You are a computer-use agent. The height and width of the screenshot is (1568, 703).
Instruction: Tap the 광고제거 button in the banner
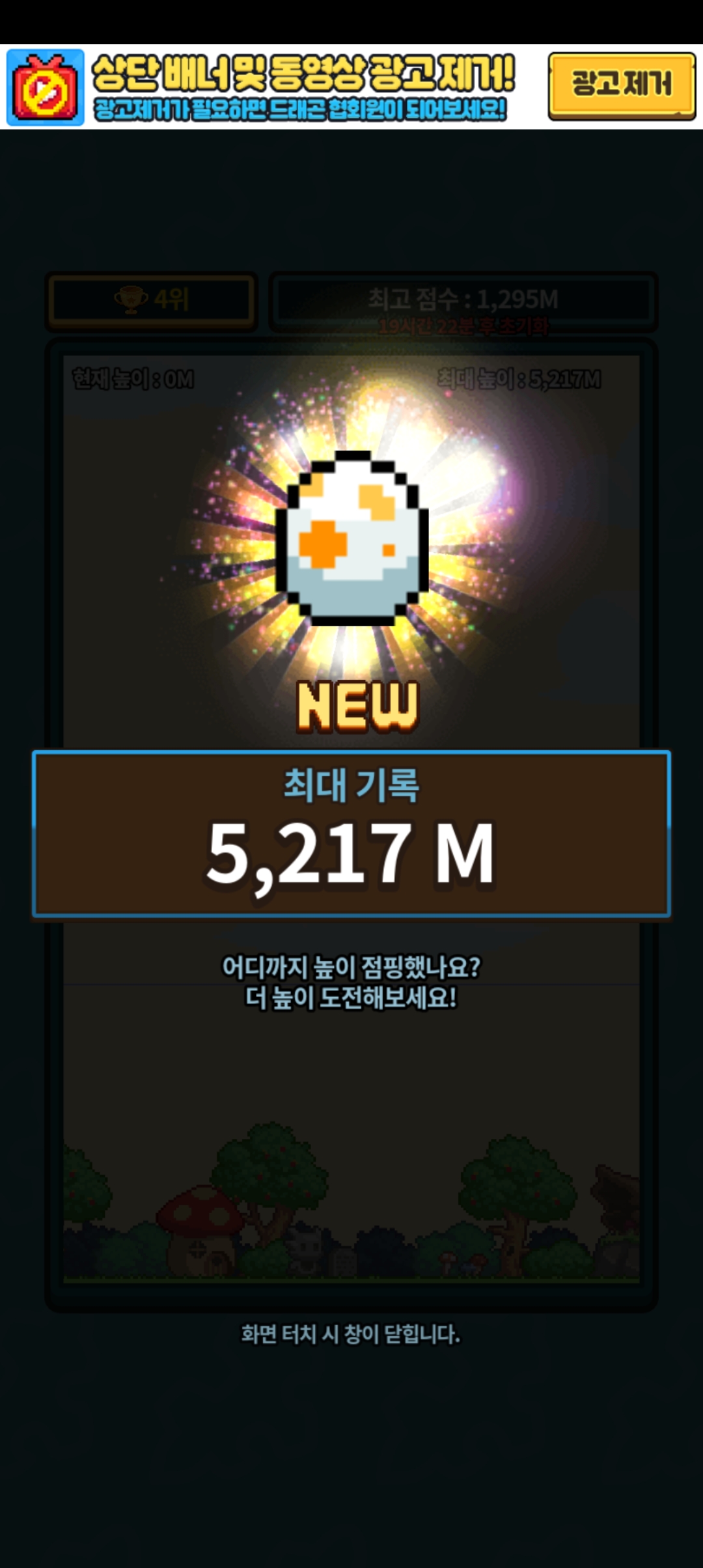tap(622, 85)
